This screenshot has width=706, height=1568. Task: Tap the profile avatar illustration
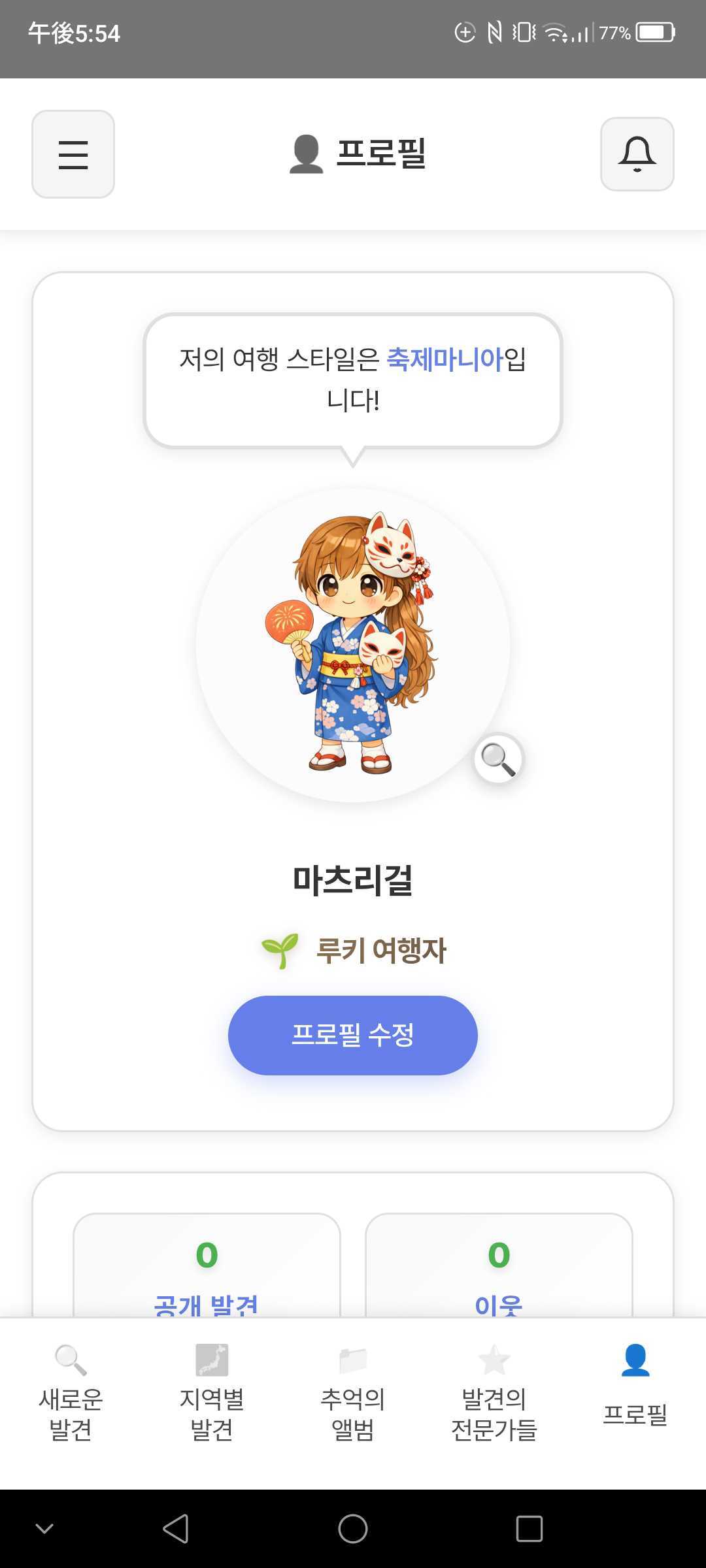point(353,647)
